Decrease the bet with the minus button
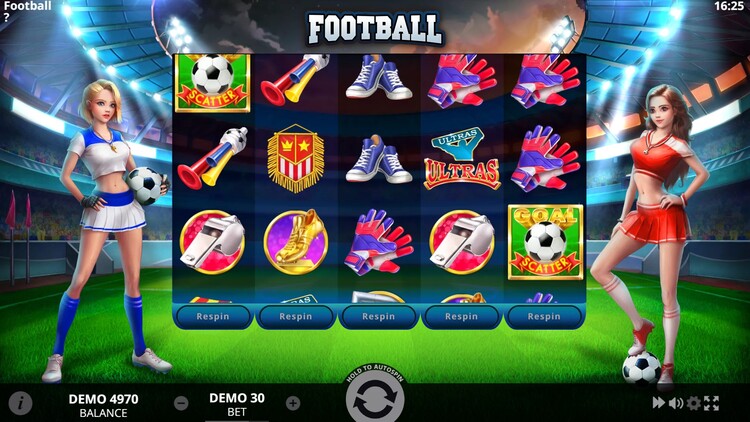Viewport: 750px width, 422px height. point(181,403)
